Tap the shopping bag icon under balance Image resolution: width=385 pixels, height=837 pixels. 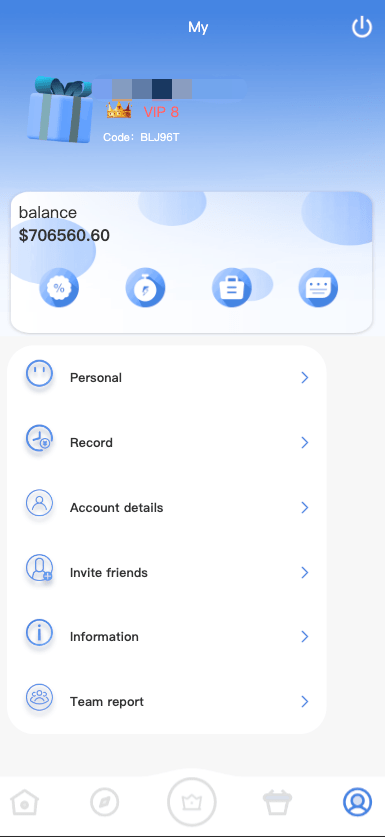[x=232, y=288]
